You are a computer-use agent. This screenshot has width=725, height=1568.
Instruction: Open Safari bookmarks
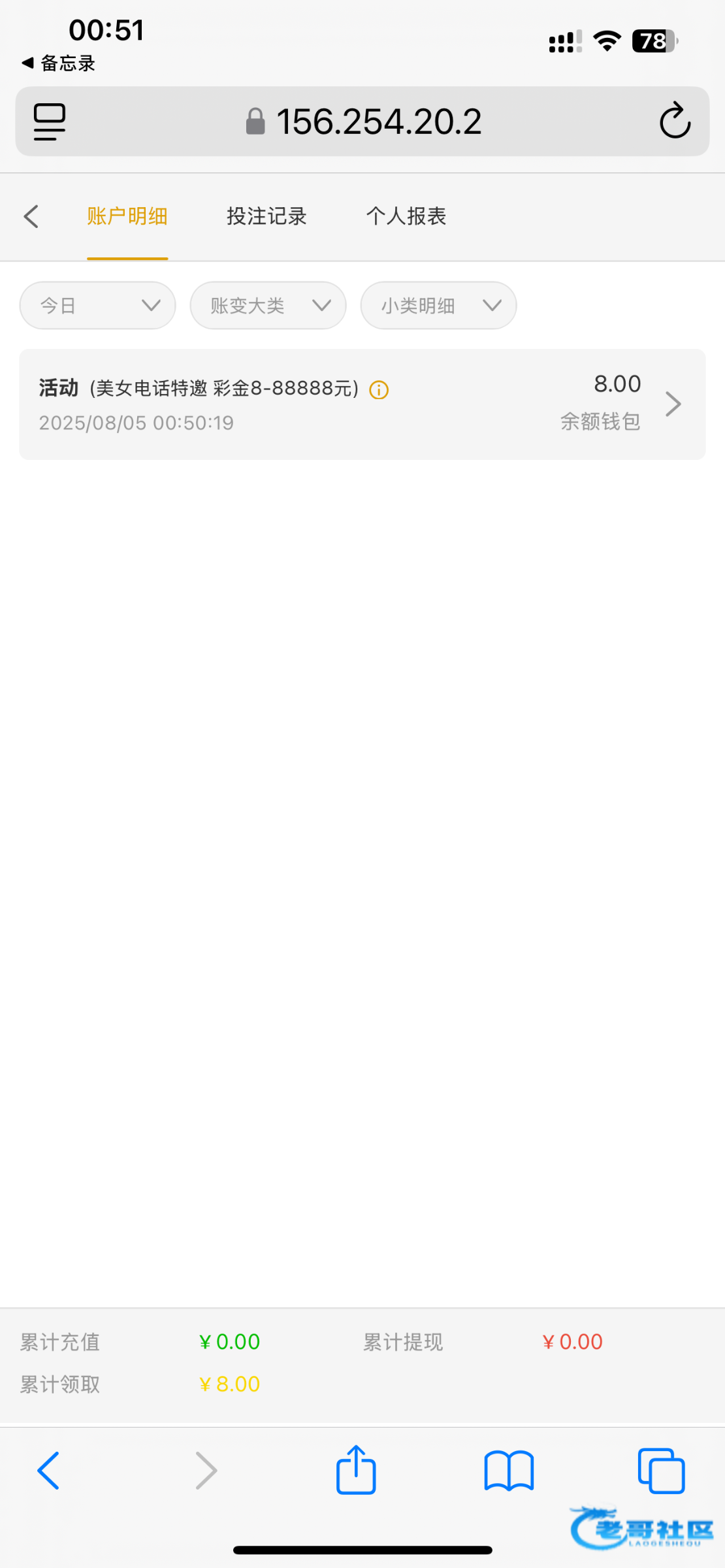click(509, 1471)
